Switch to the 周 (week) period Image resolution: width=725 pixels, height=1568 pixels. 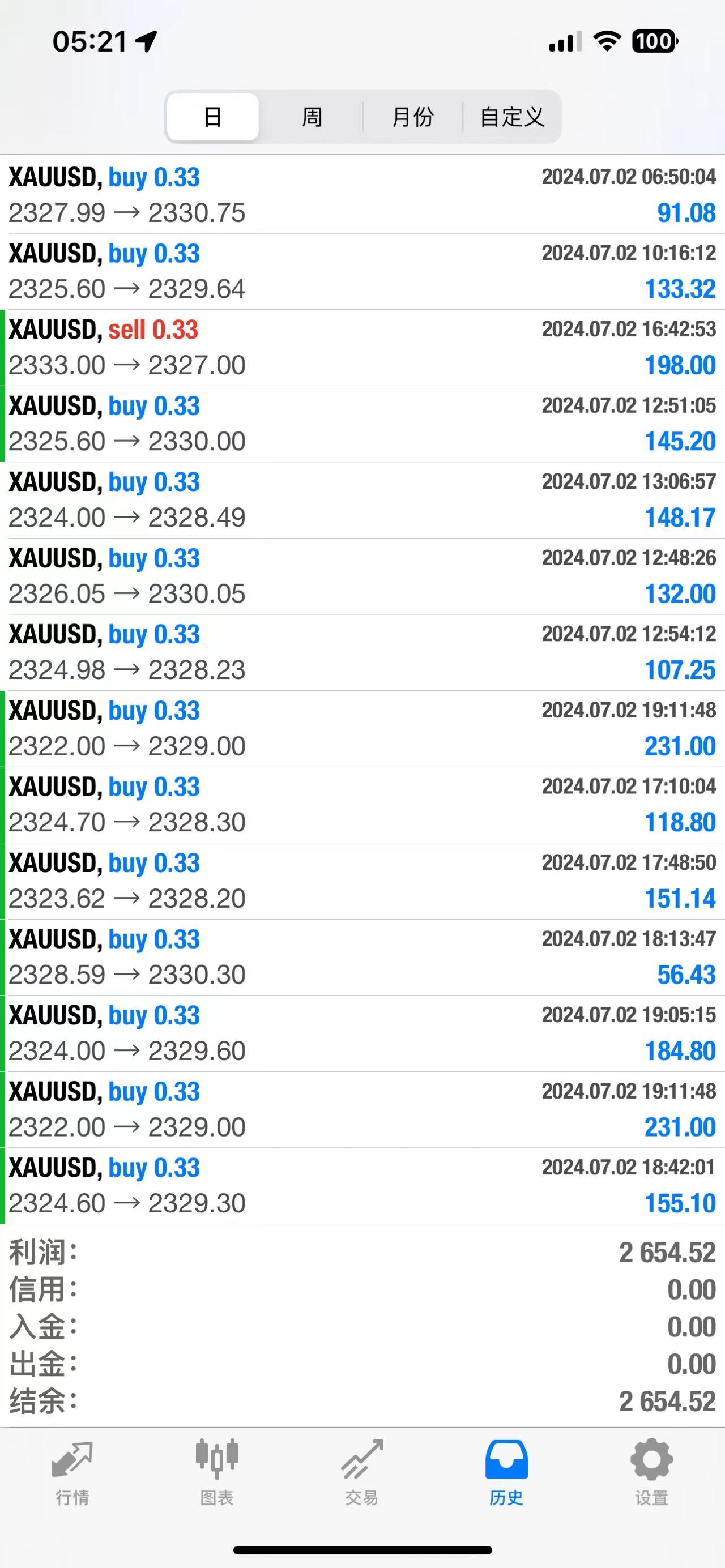pos(312,117)
